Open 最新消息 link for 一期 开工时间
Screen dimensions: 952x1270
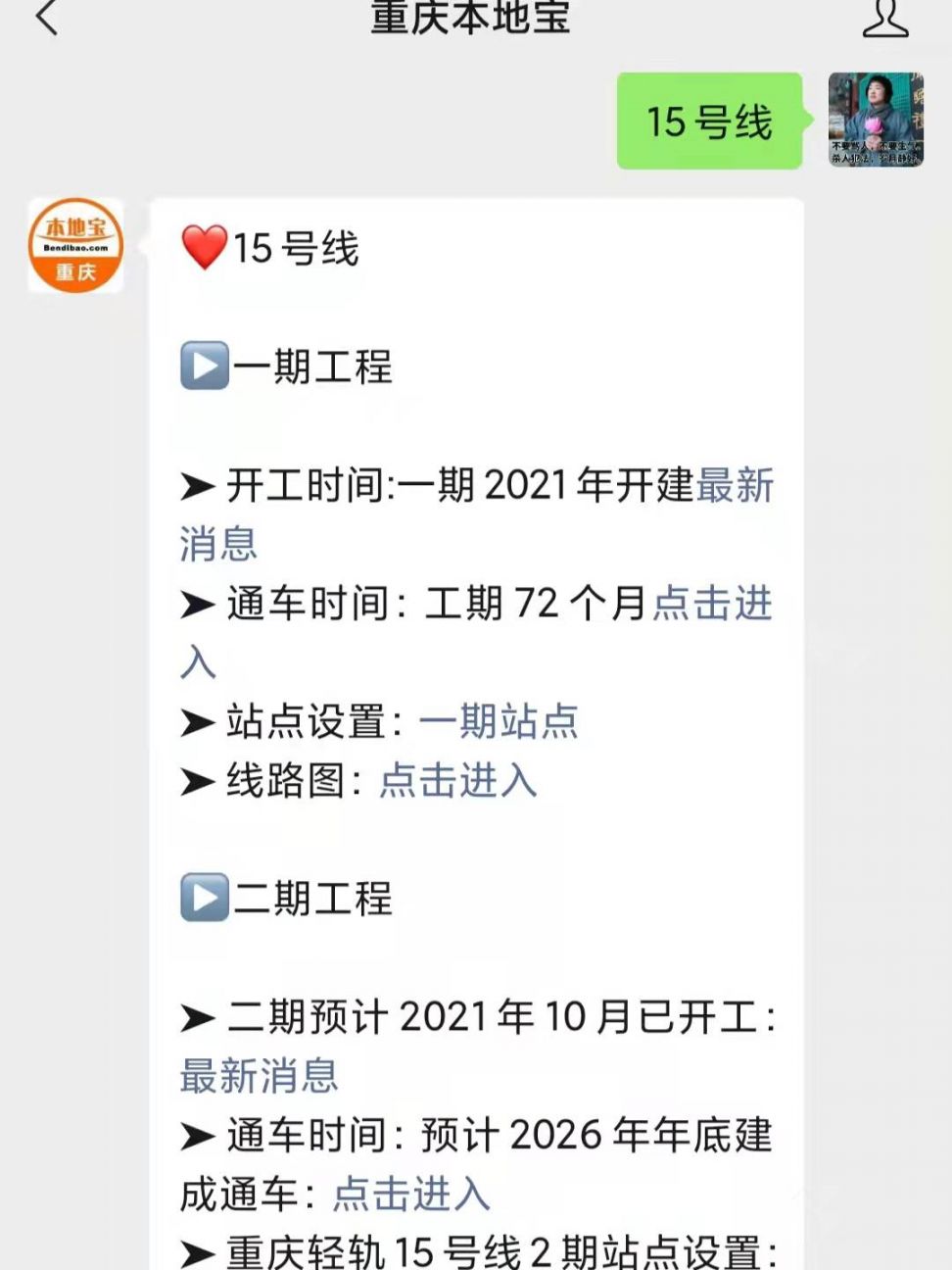click(735, 485)
